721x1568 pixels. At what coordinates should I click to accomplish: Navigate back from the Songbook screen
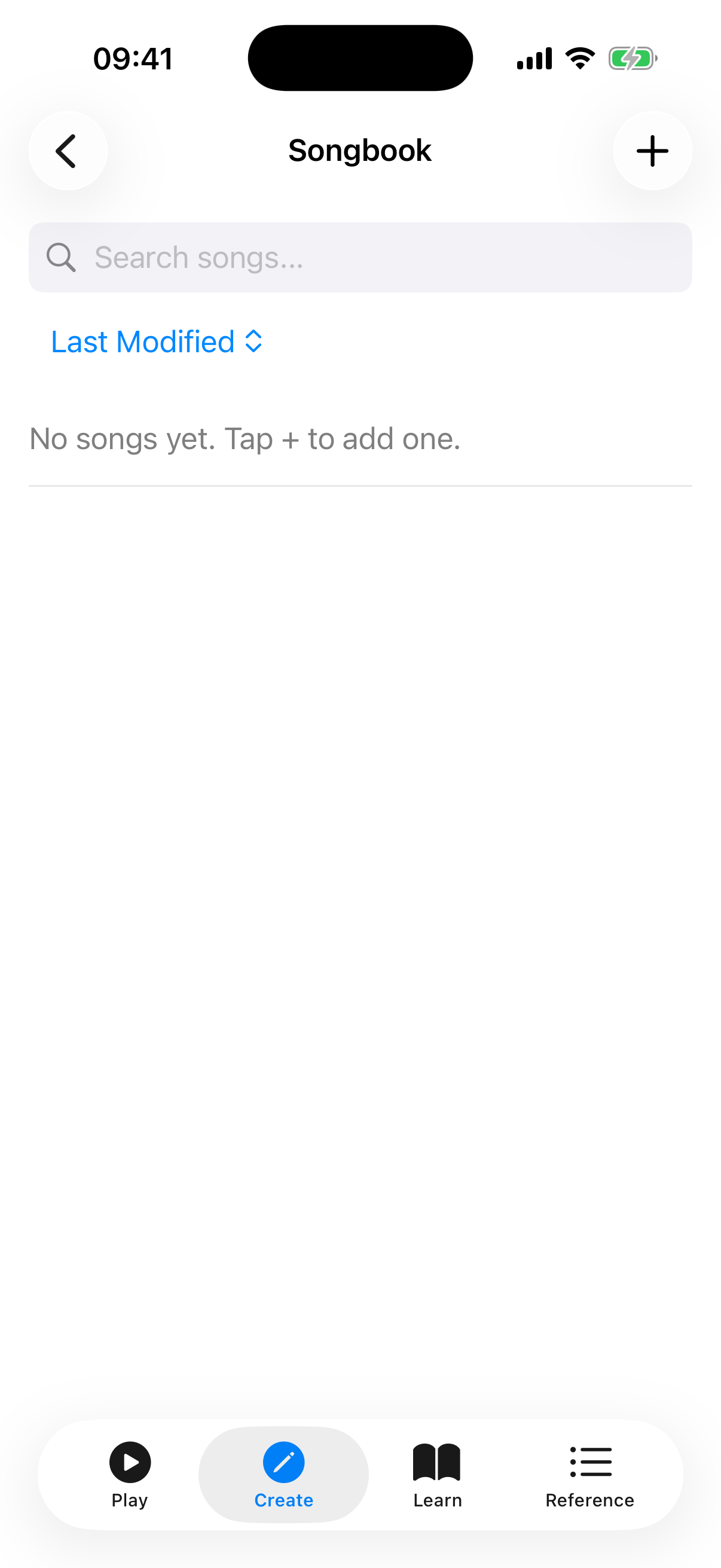pyautogui.click(x=68, y=150)
